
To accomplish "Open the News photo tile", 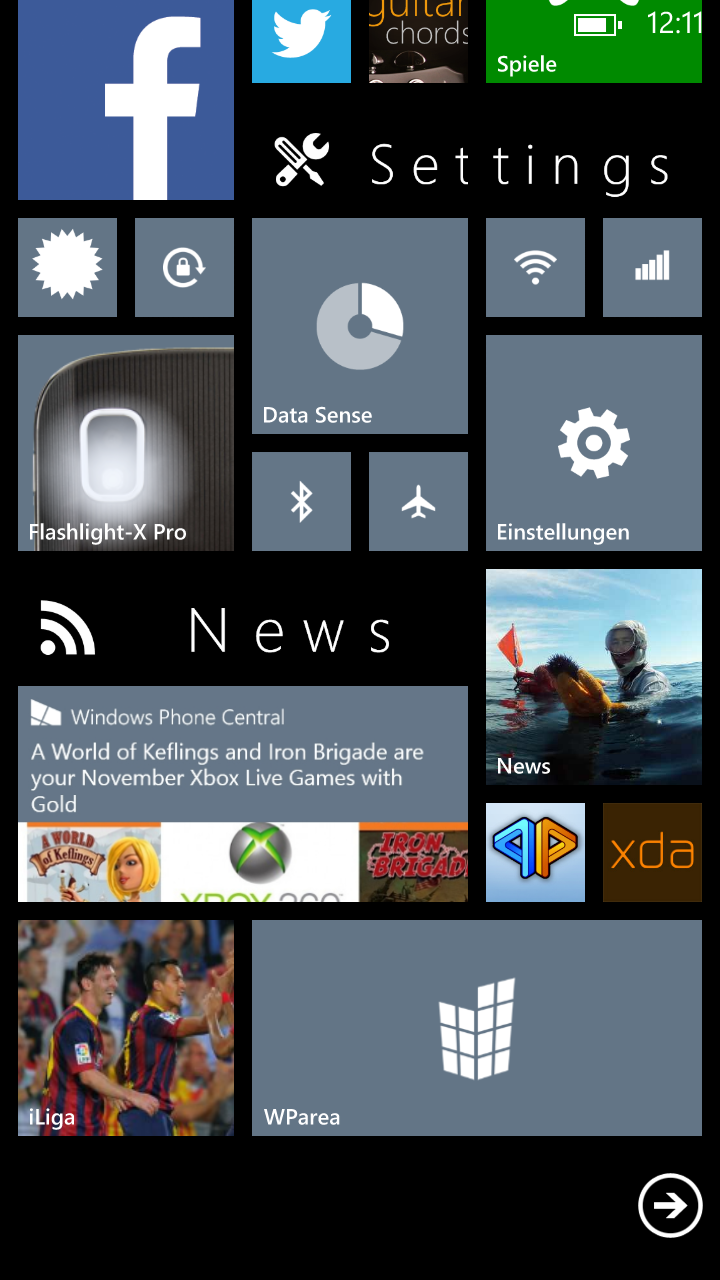I will 594,677.
